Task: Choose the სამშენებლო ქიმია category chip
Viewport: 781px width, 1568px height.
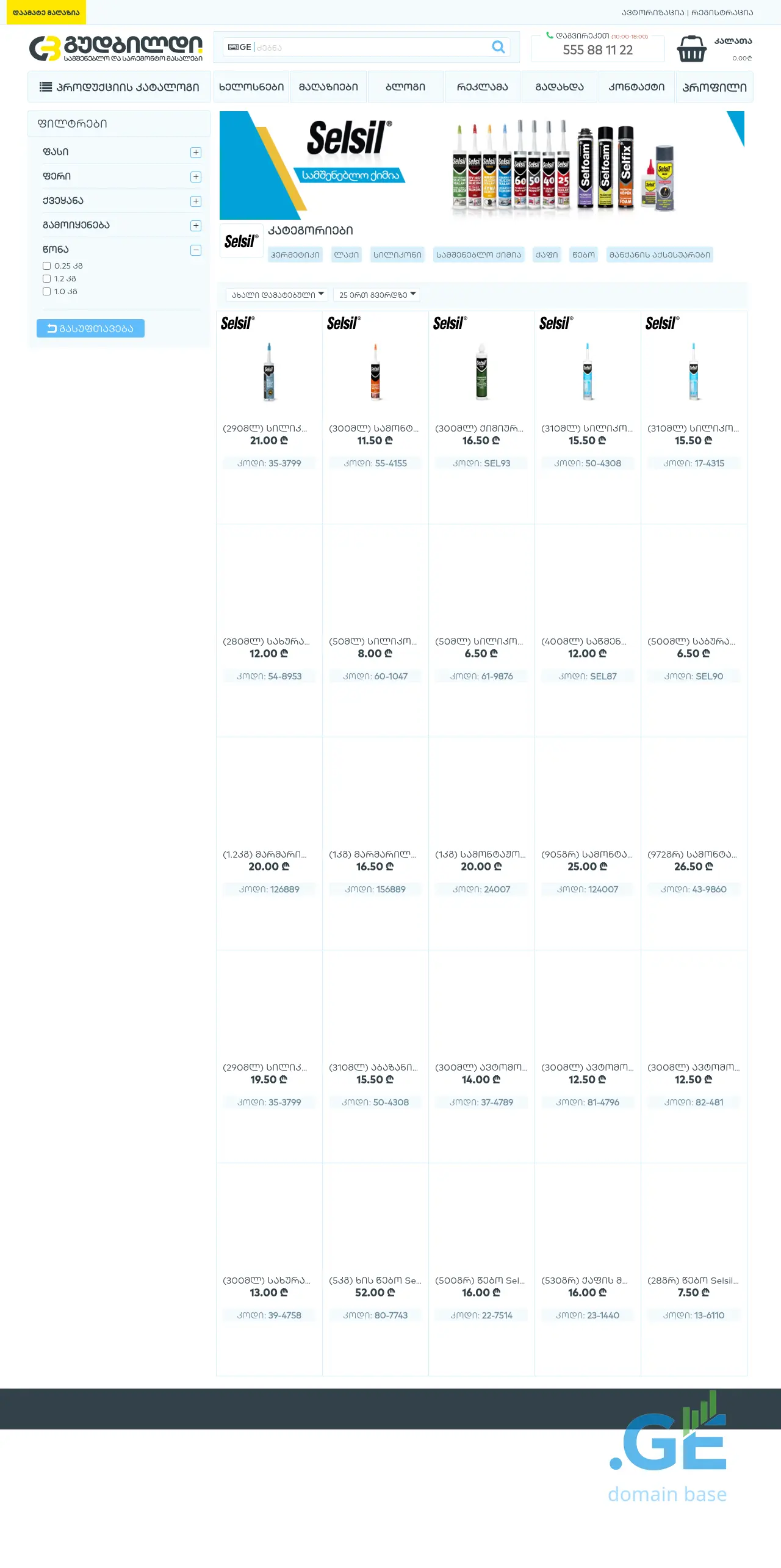Action: click(478, 255)
